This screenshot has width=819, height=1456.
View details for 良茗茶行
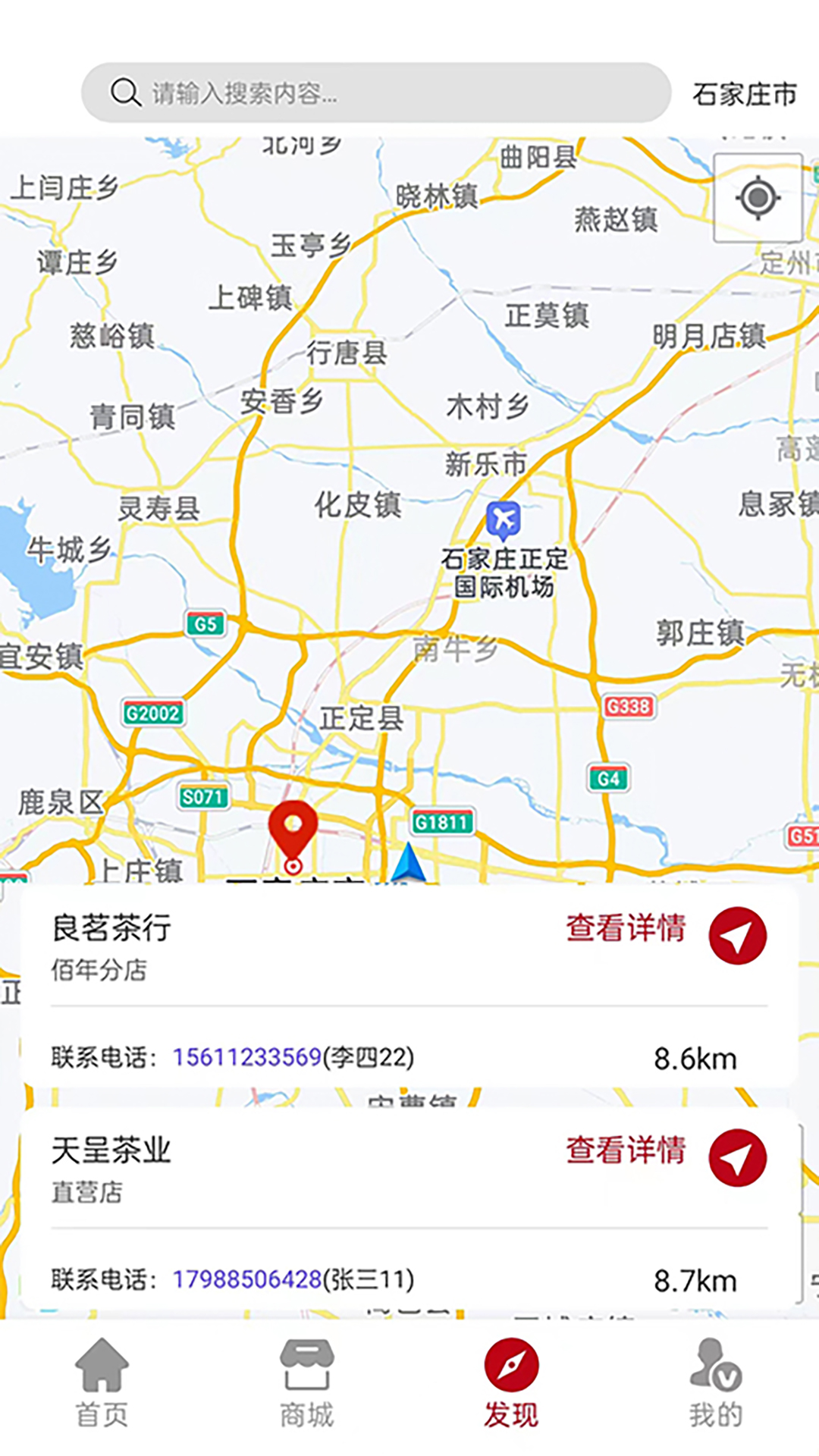point(626,928)
